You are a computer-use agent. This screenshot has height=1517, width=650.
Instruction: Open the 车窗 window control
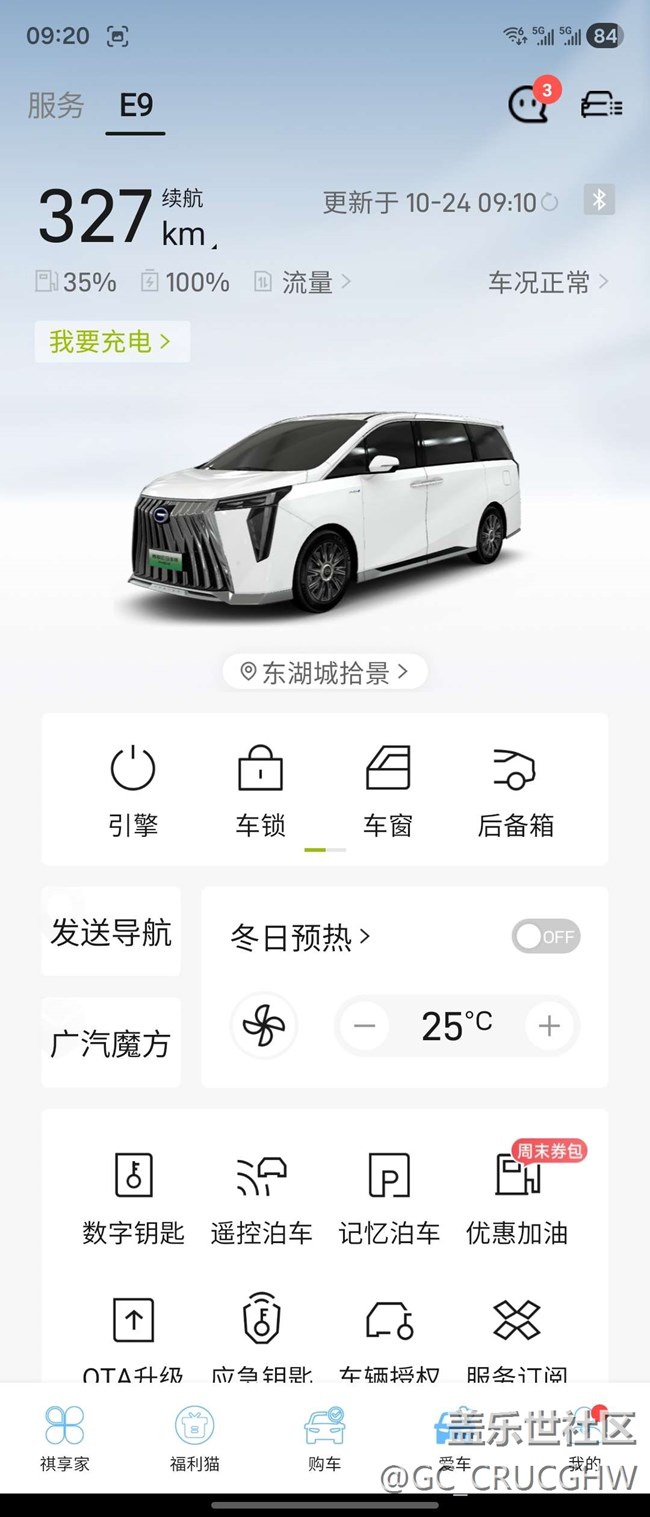coord(388,791)
